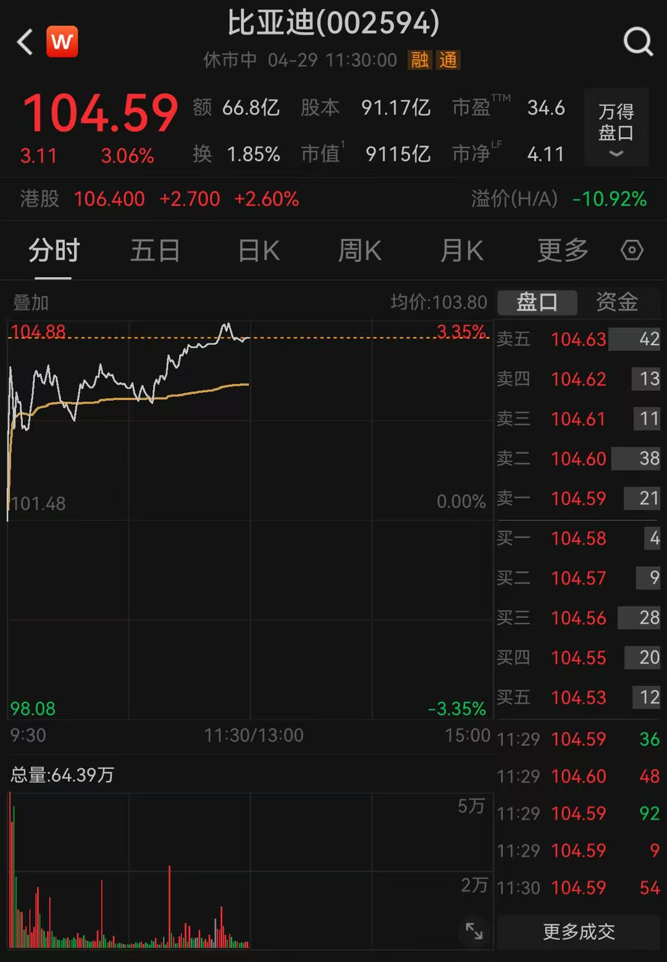Expand the 万得盘口 dropdown
Image resolution: width=667 pixels, height=962 pixels.
616,128
